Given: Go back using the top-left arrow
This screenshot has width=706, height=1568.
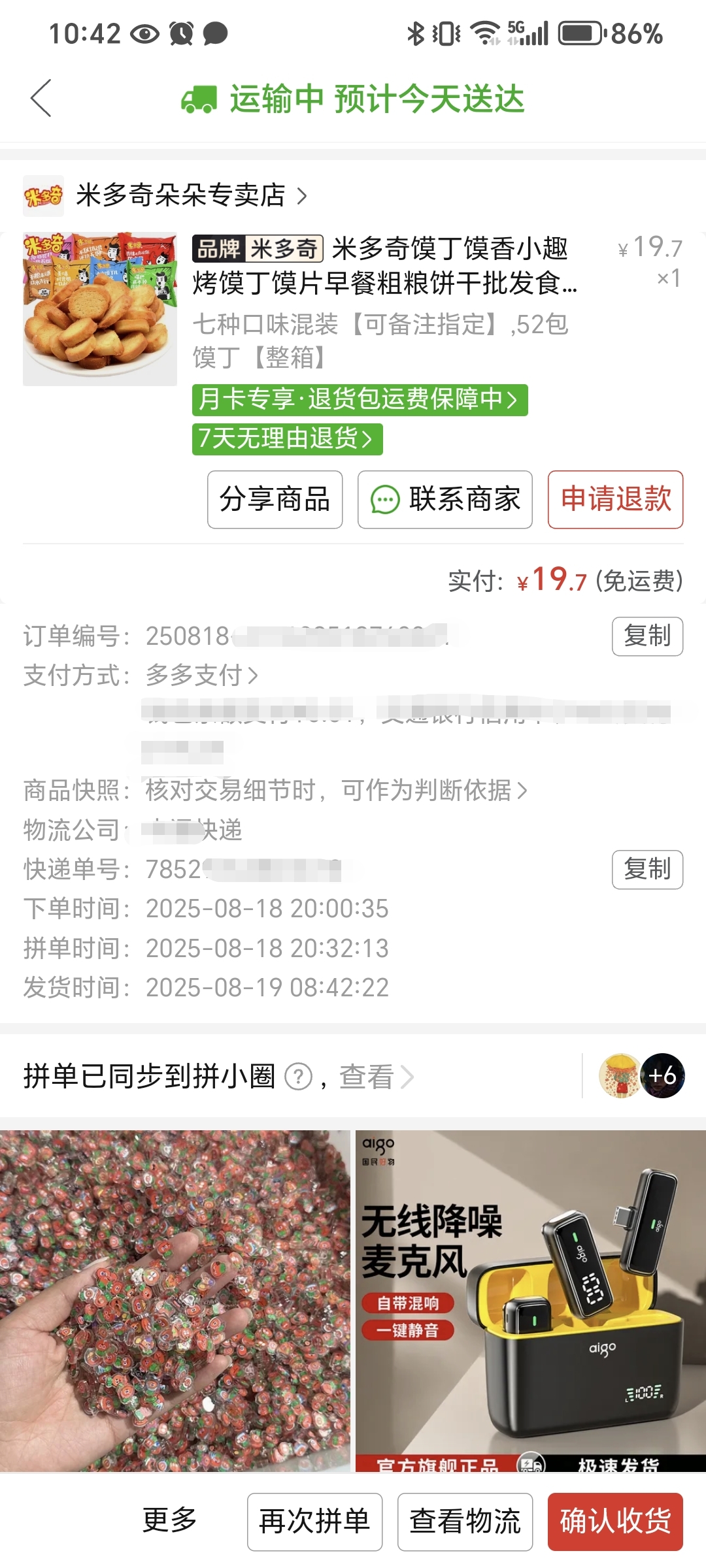Looking at the screenshot, I should tap(41, 99).
